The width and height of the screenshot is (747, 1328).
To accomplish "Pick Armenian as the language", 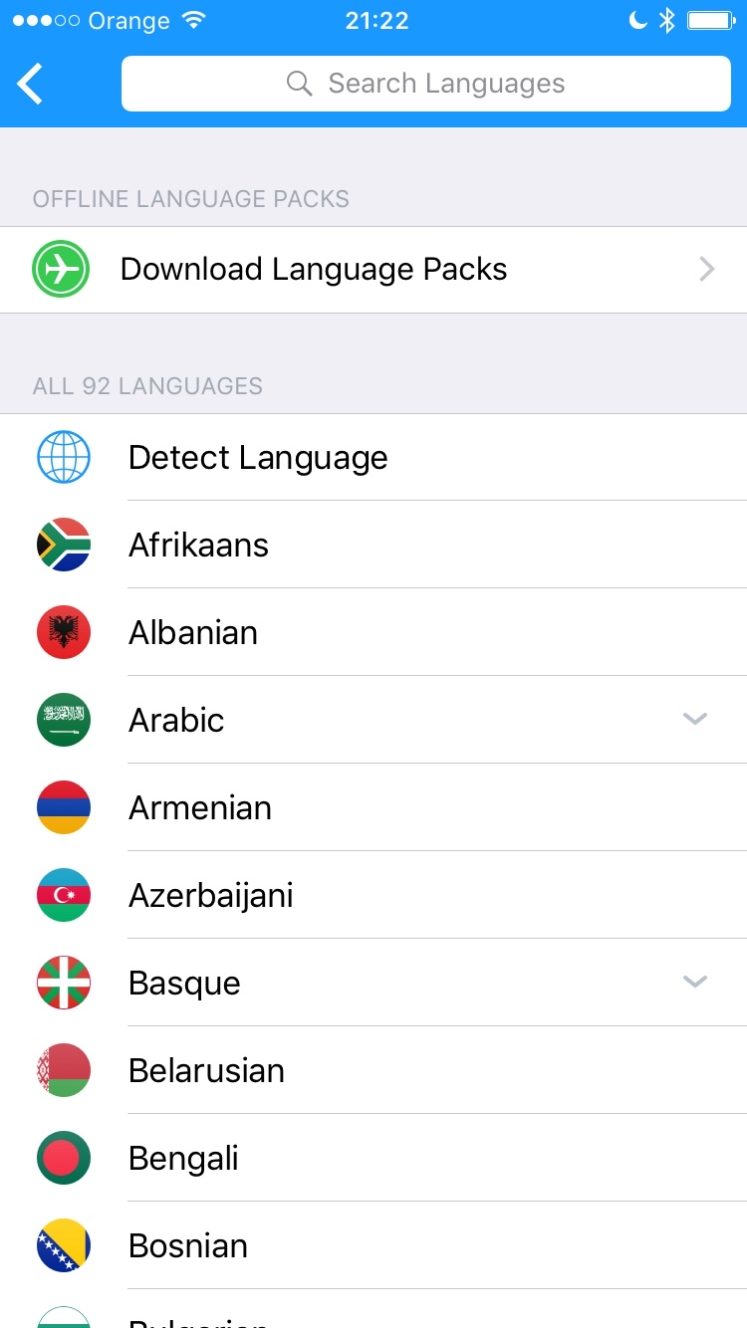I will point(200,808).
